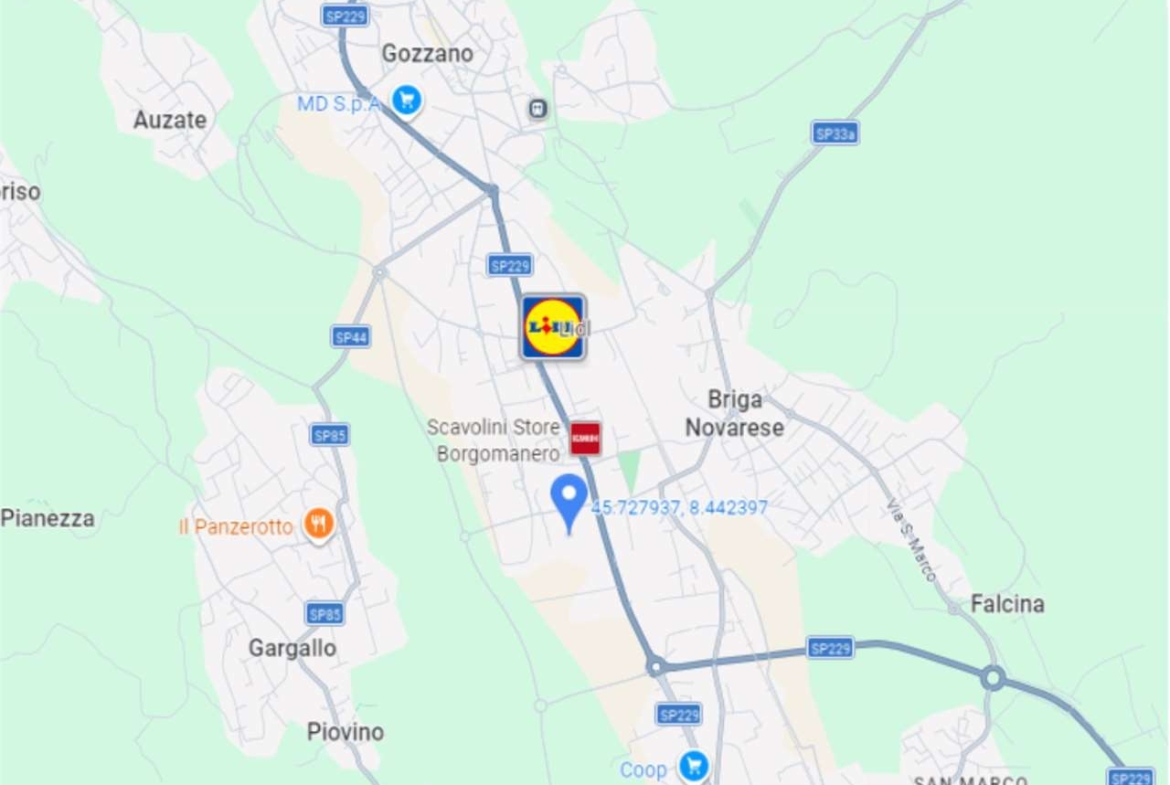
Task: Open the Gozzano train station icon
Action: (x=539, y=108)
